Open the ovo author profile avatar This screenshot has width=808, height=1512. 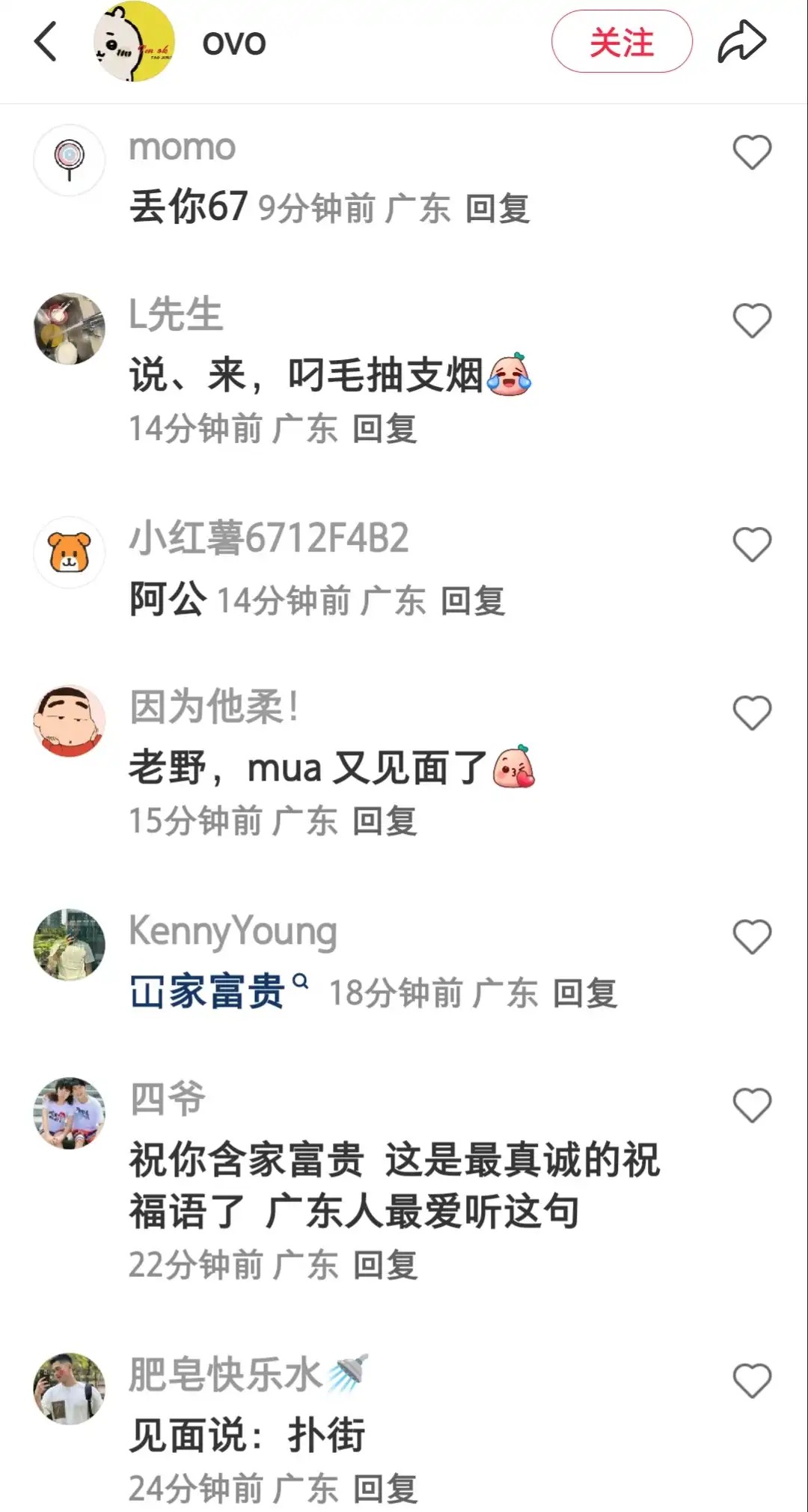pyautogui.click(x=134, y=42)
